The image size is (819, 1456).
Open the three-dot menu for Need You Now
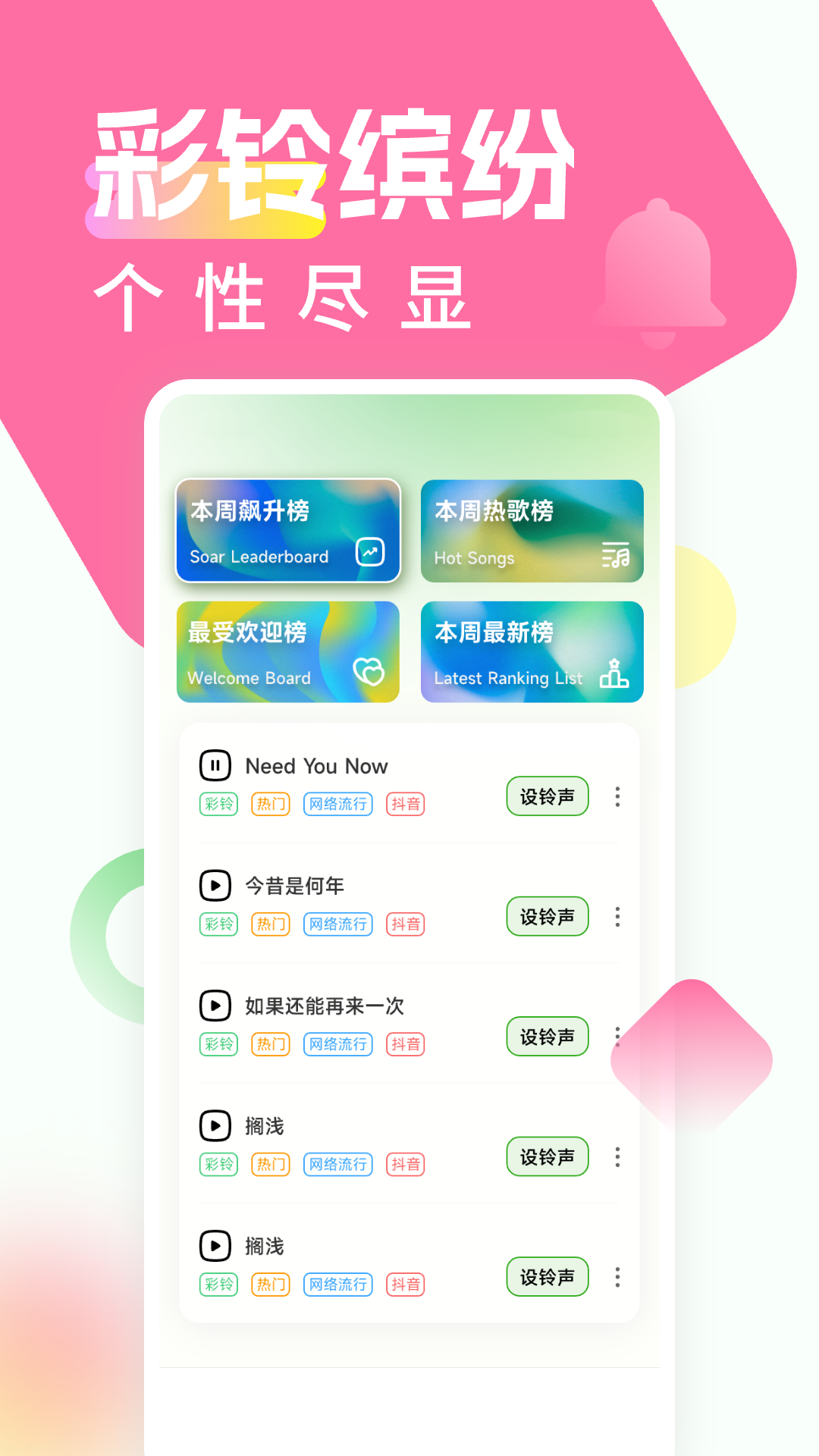point(617,796)
